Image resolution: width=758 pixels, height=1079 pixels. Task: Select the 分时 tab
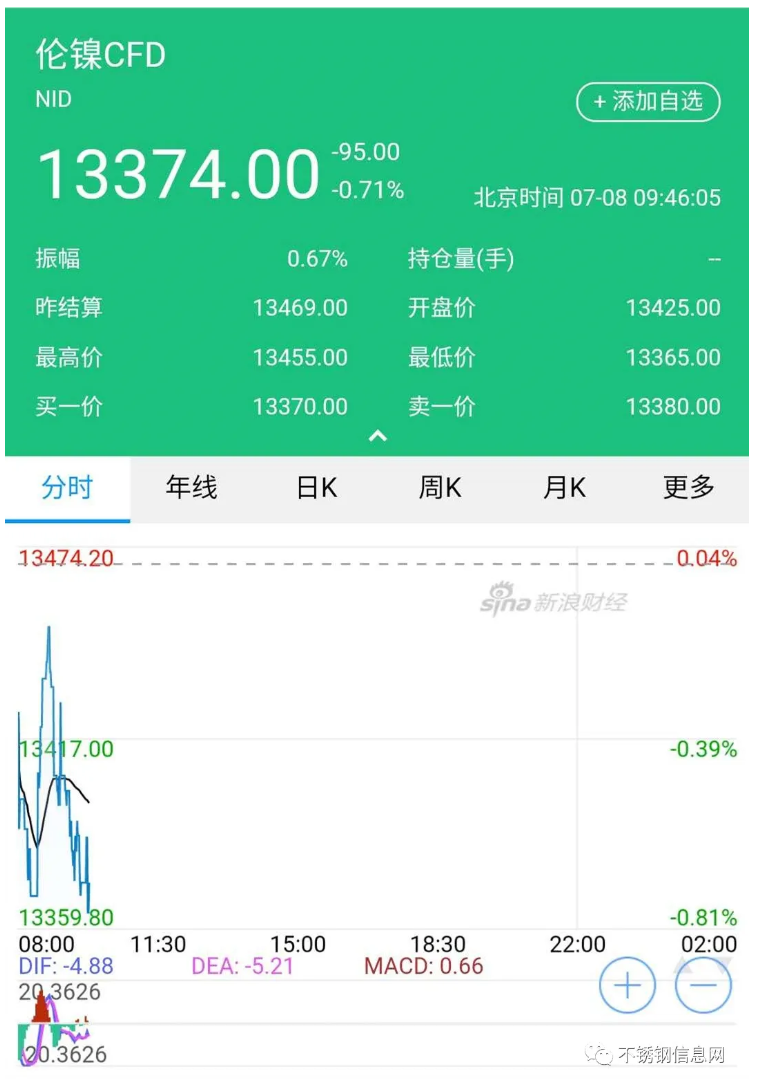(x=68, y=489)
